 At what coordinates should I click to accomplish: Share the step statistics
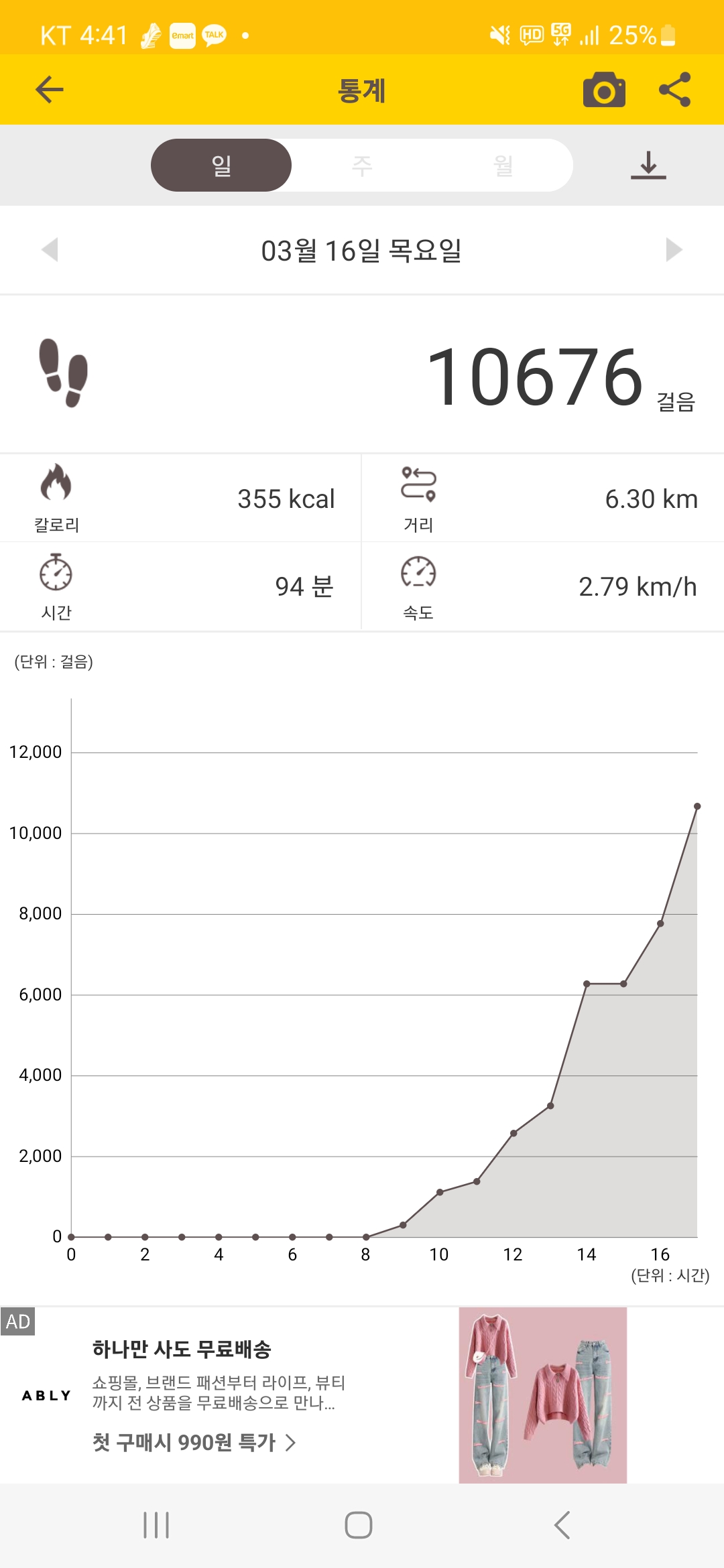pyautogui.click(x=674, y=90)
